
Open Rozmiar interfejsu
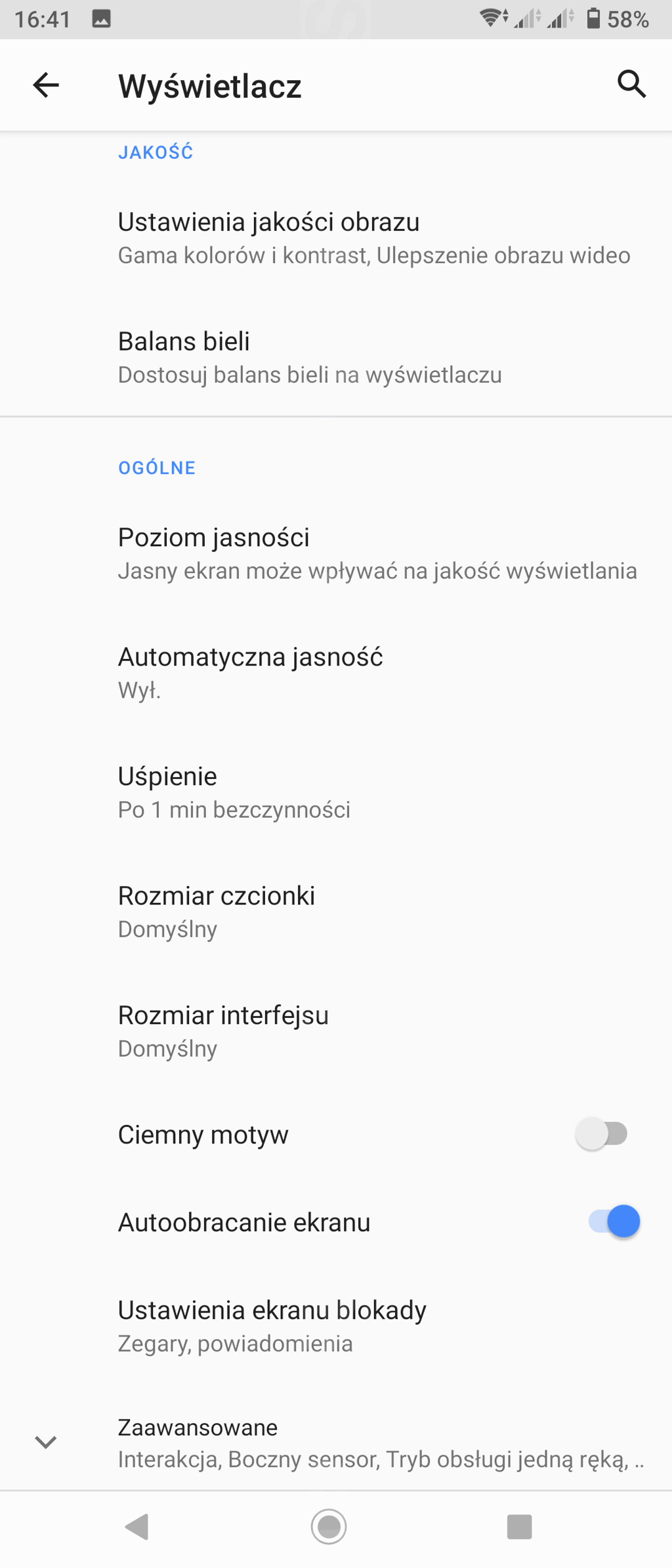tap(223, 1030)
